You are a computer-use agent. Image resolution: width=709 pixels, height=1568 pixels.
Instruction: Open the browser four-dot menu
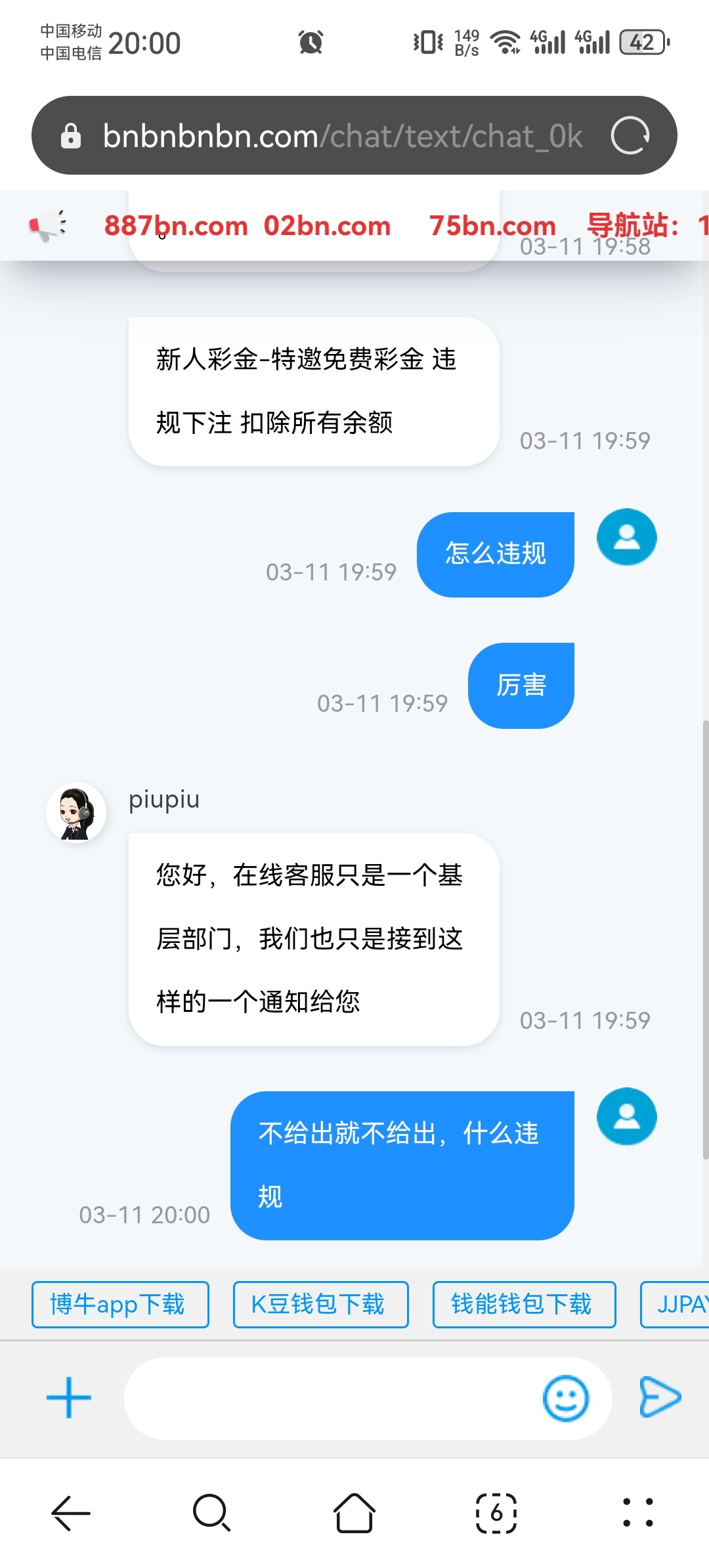[x=637, y=1513]
